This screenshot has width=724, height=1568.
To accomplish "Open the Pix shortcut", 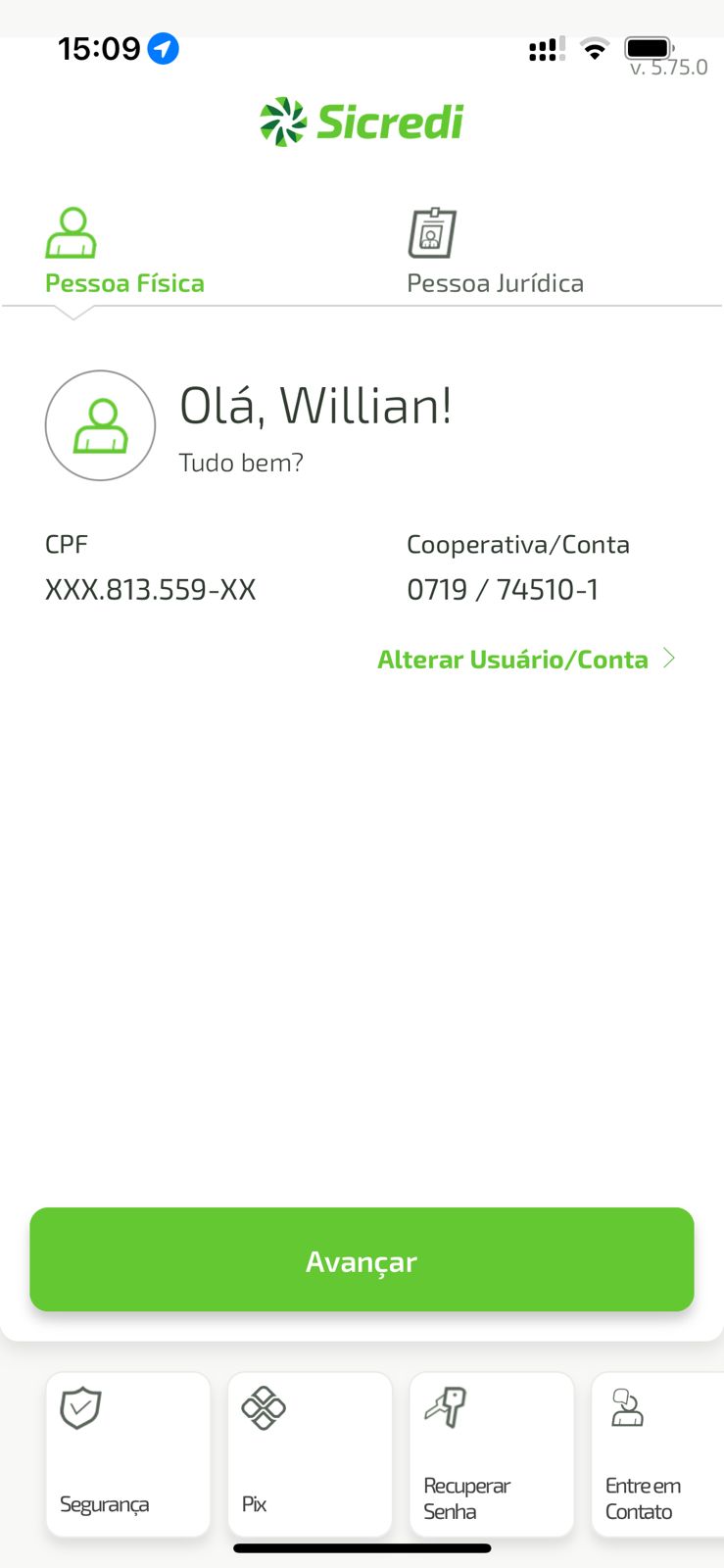I will coord(310,1454).
